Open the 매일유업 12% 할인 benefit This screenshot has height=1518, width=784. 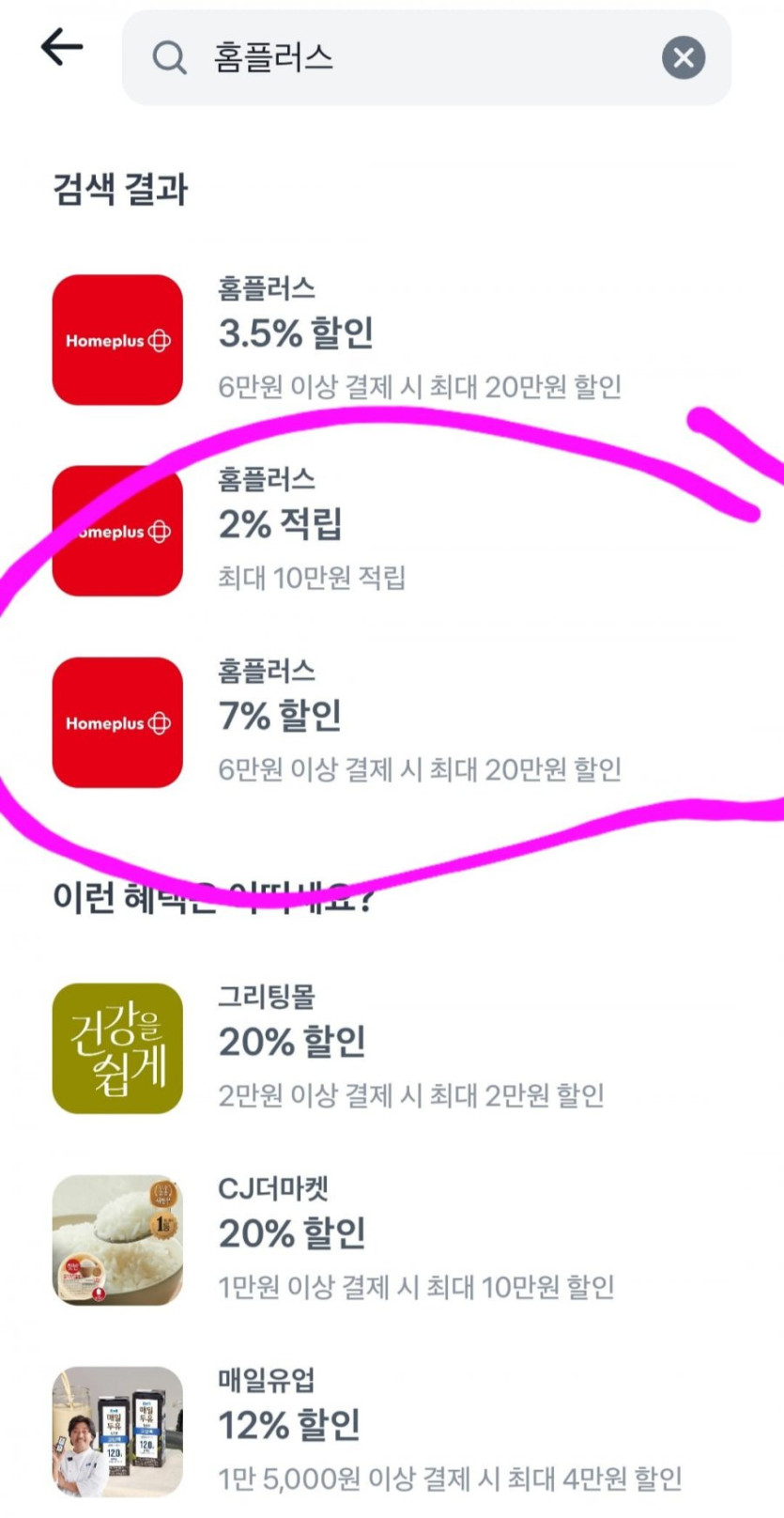(x=390, y=1431)
